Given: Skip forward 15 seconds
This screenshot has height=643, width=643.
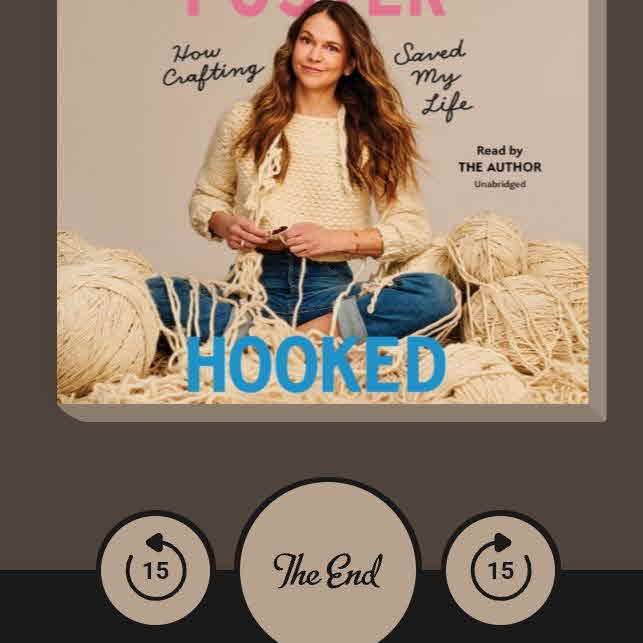Looking at the screenshot, I should pos(500,569).
